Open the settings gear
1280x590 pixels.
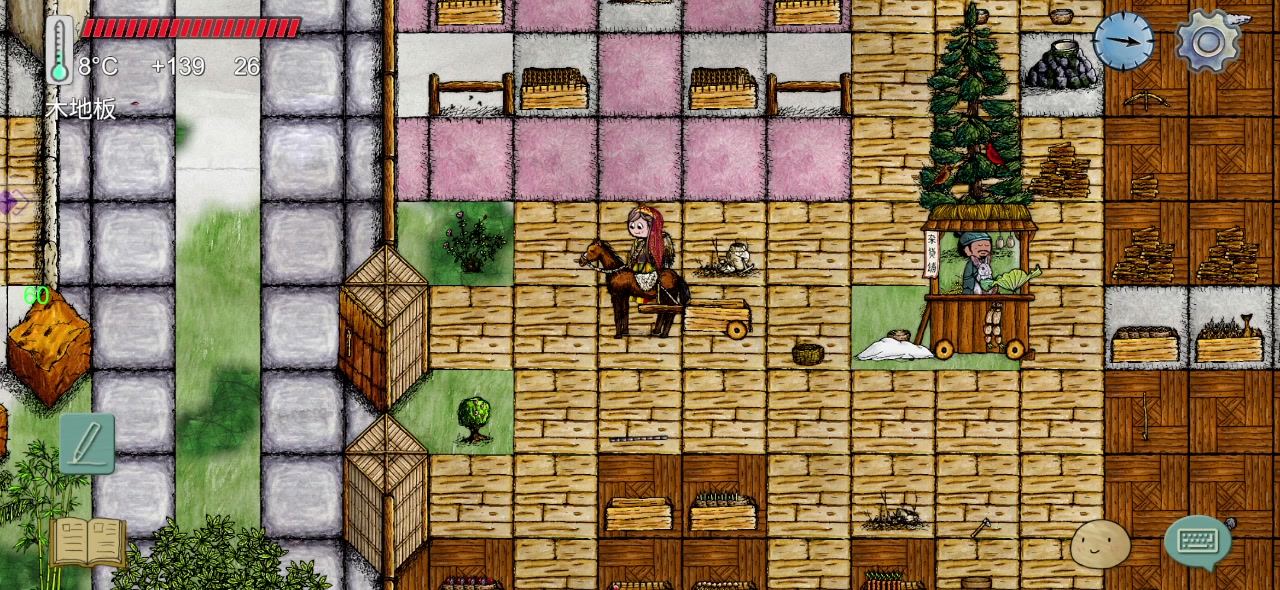[1208, 41]
